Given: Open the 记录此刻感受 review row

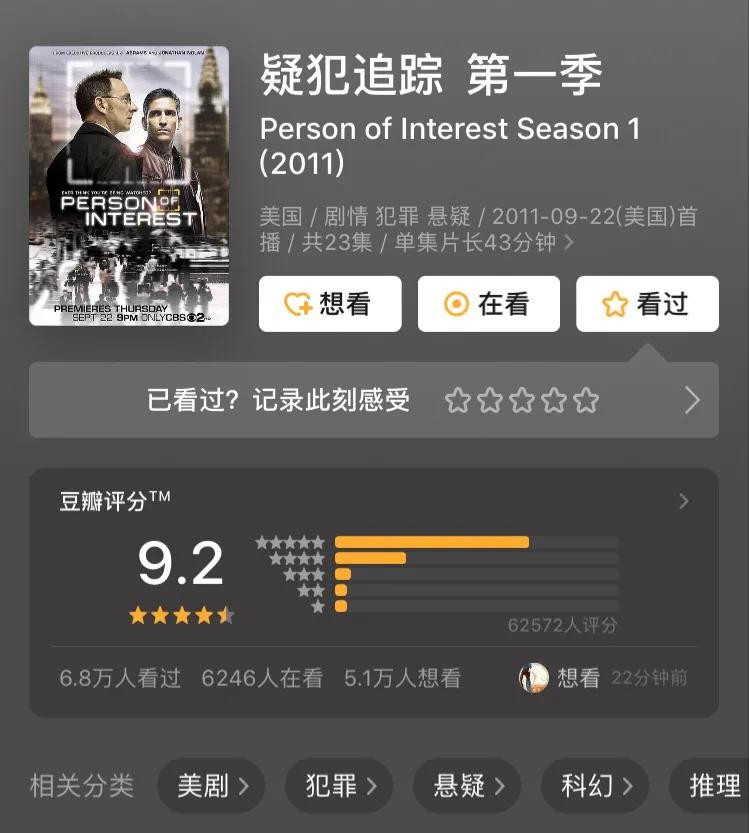Looking at the screenshot, I should pos(278,401).
